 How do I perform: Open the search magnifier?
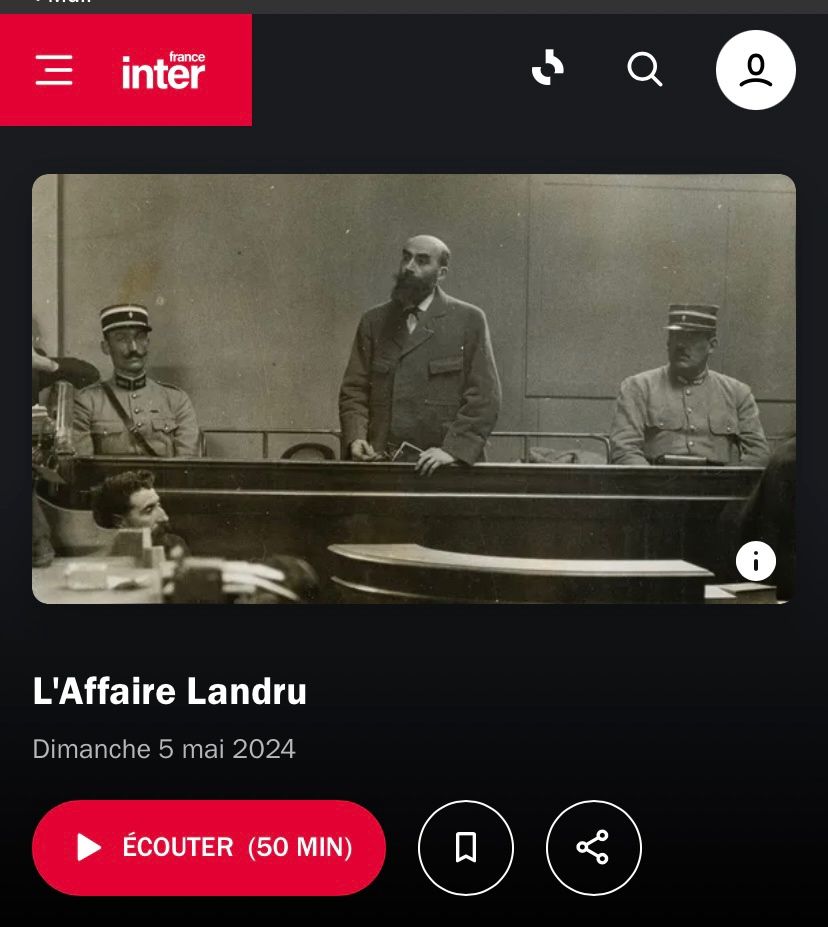645,70
